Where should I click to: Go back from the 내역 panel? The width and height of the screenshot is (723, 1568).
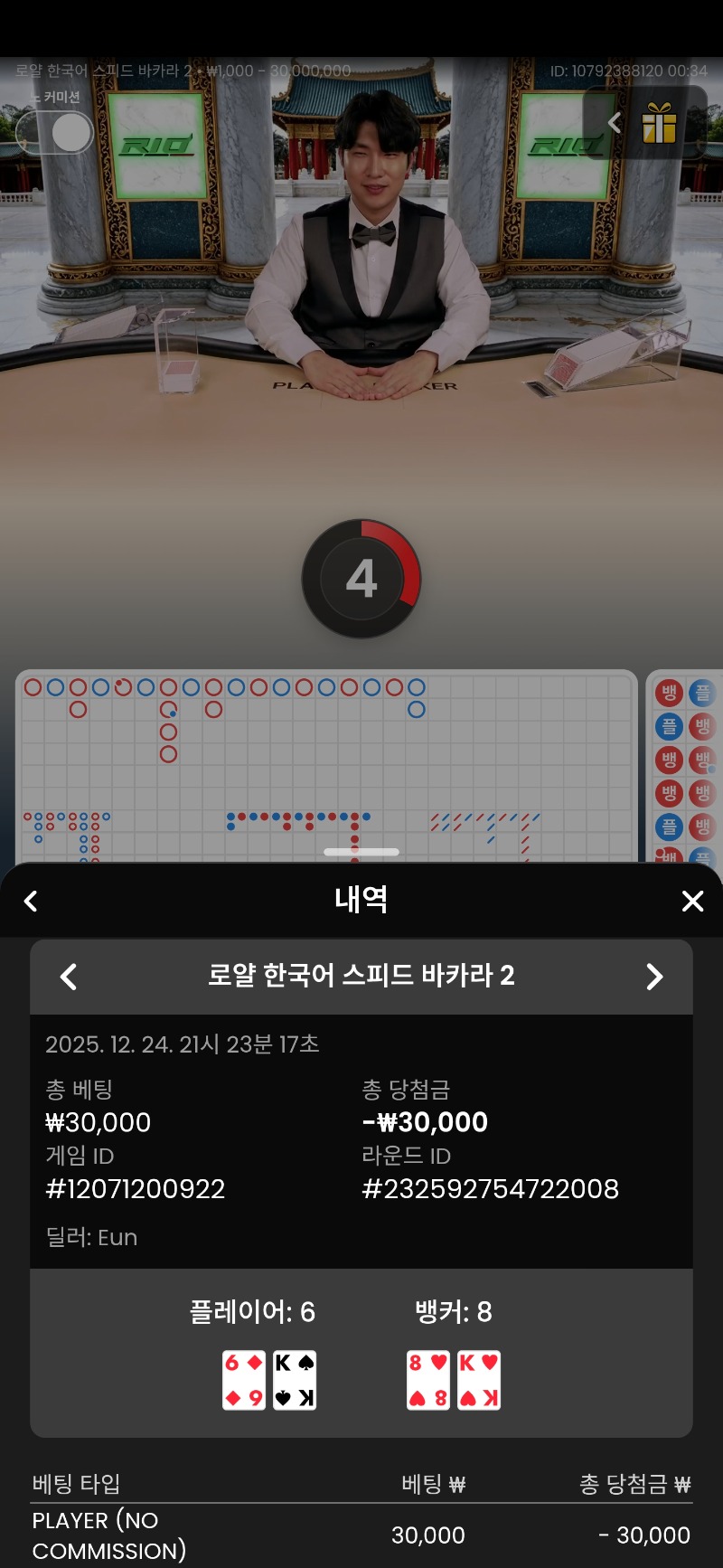tap(31, 901)
